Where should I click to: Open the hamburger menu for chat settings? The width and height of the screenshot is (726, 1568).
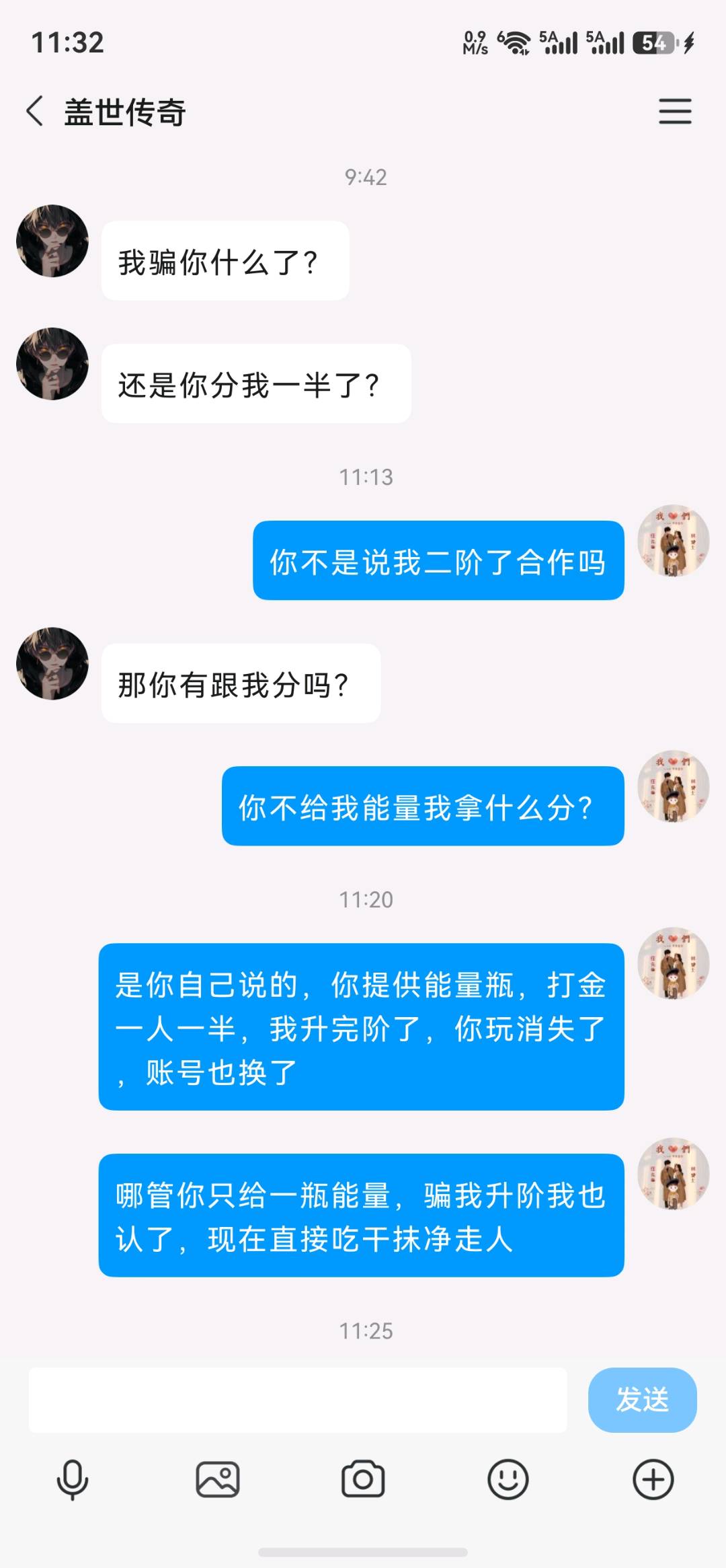(x=676, y=112)
